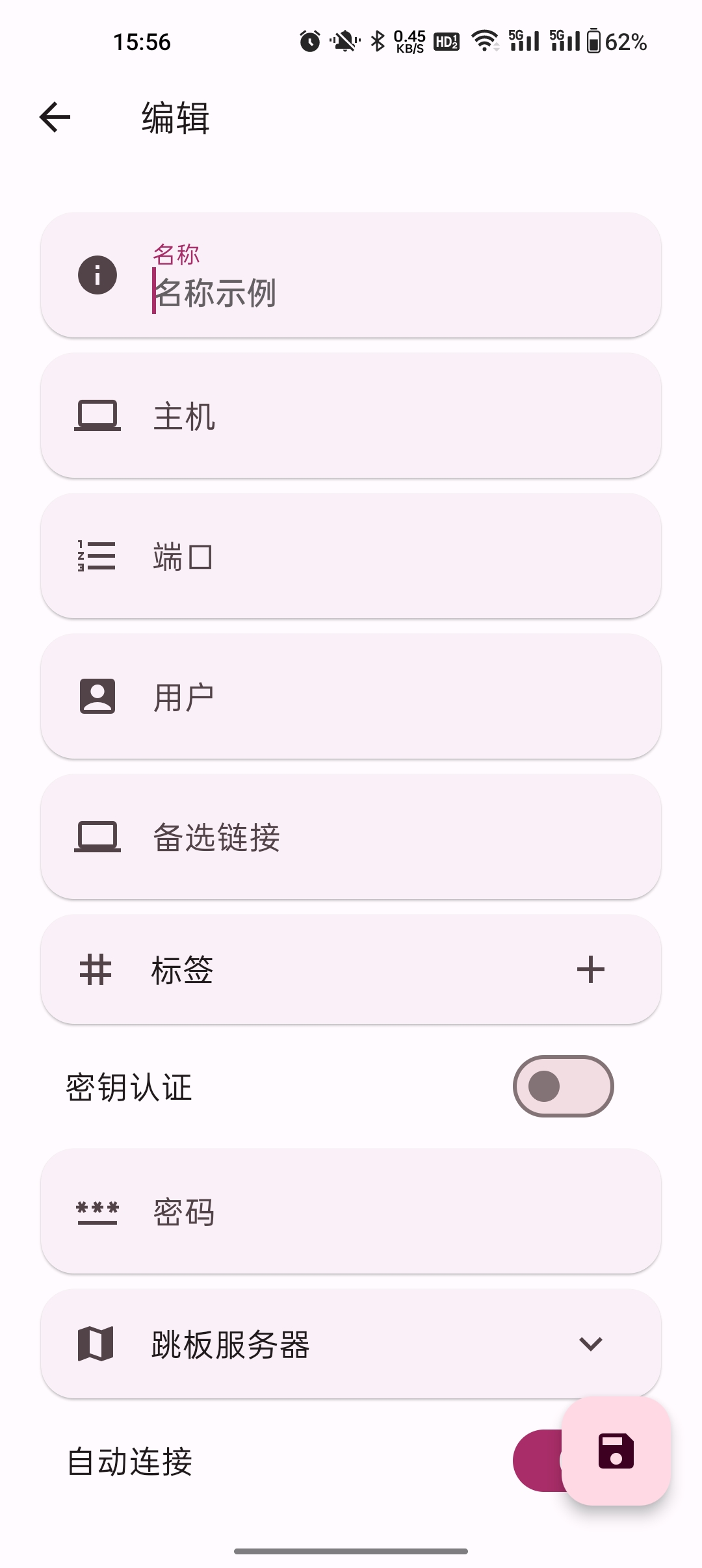Screen dimensions: 702x1568
Task: Click the numbered list icon for 端口
Action: 96,556
